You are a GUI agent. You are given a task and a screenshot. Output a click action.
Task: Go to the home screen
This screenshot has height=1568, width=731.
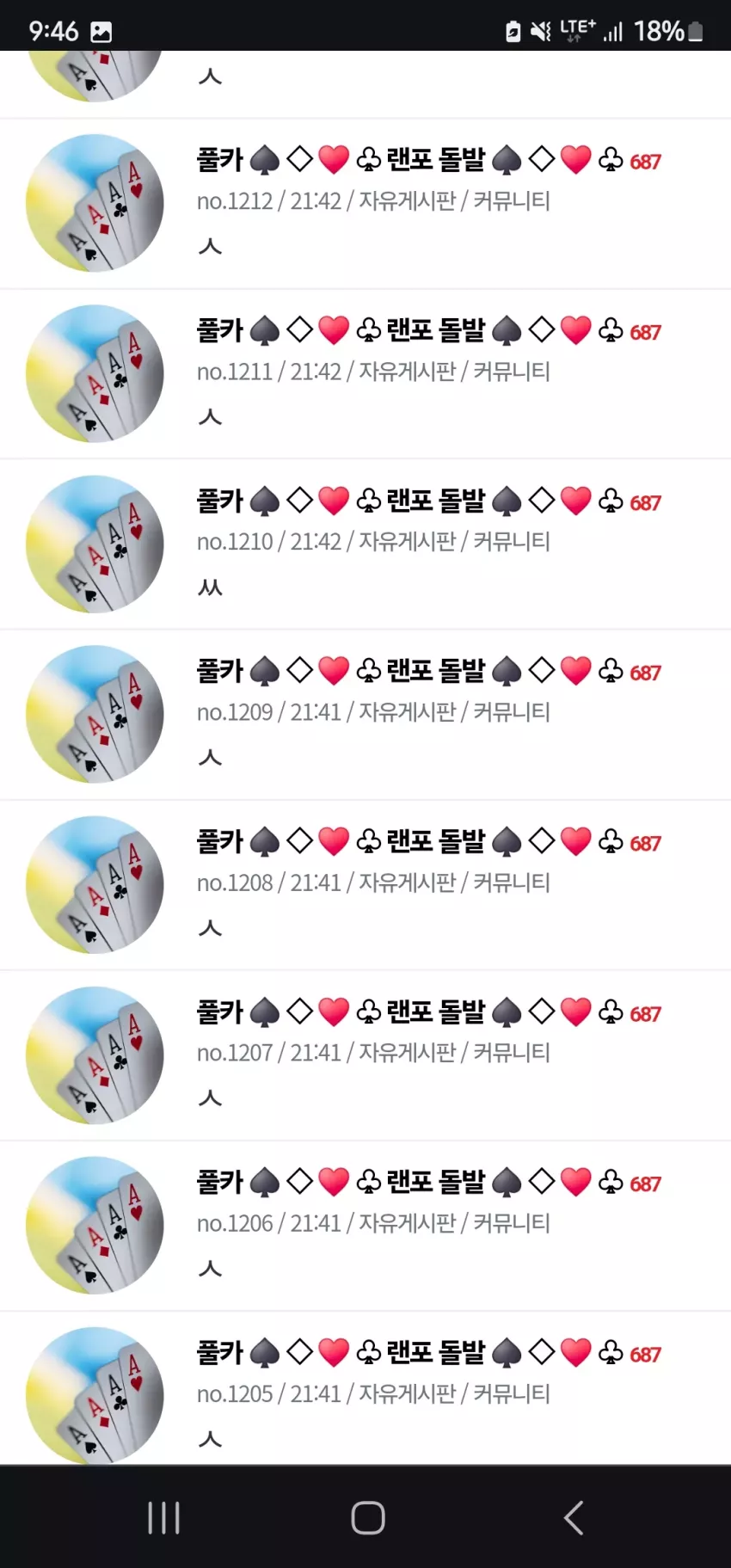[368, 1517]
